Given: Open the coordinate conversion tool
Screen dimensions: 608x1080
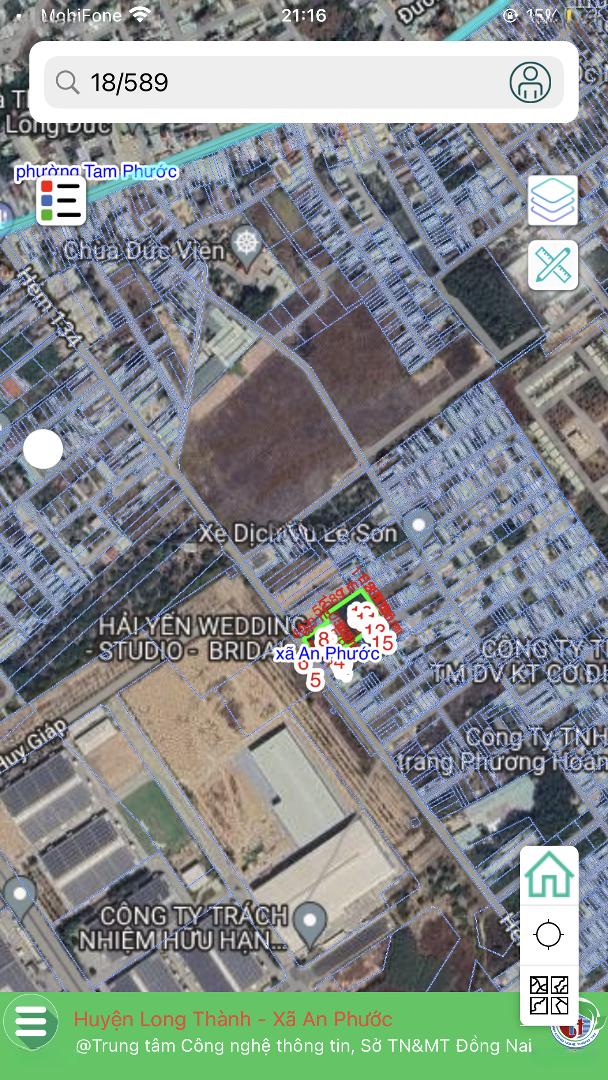Looking at the screenshot, I should [x=549, y=995].
